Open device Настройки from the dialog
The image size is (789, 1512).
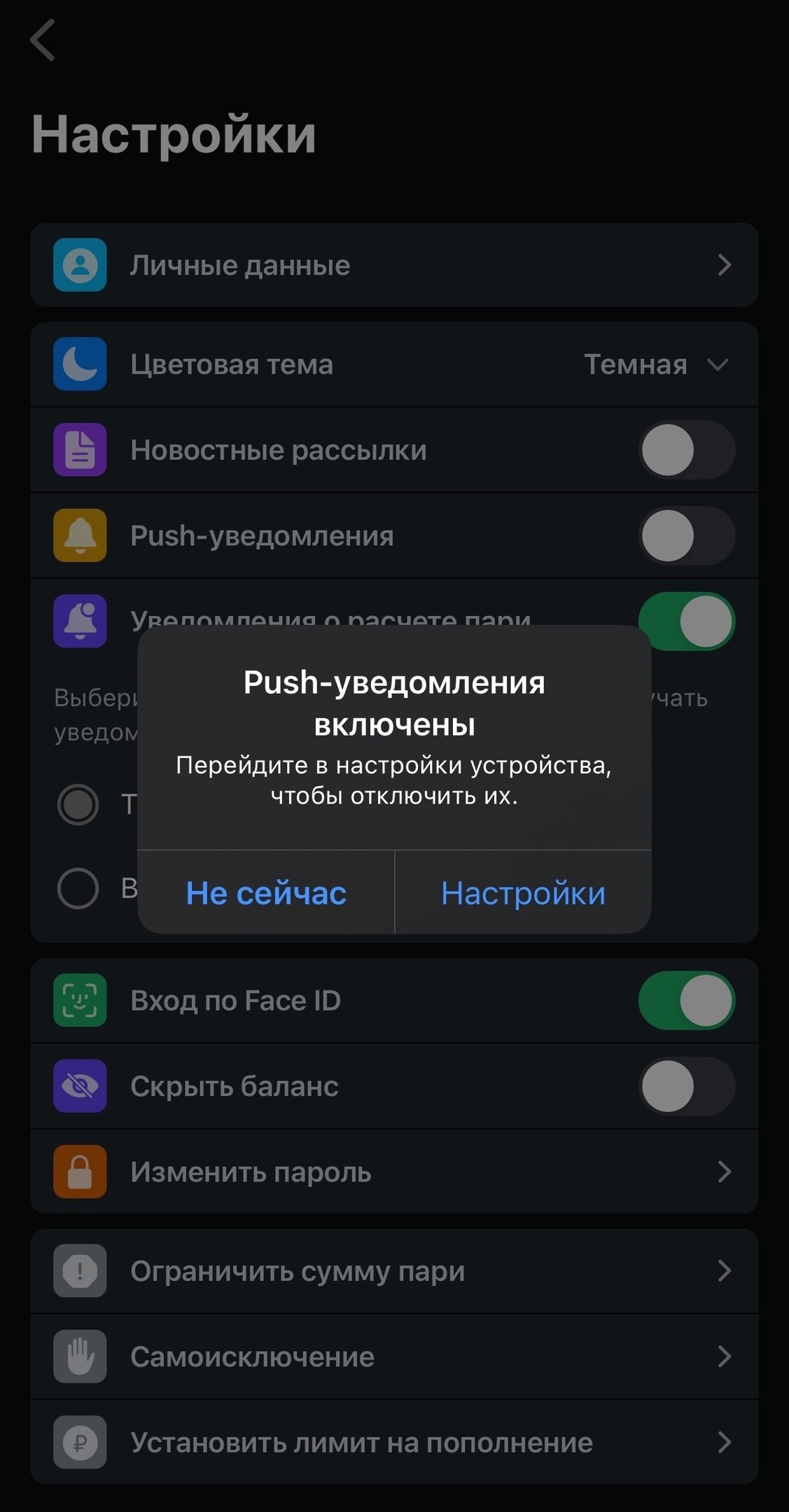523,892
